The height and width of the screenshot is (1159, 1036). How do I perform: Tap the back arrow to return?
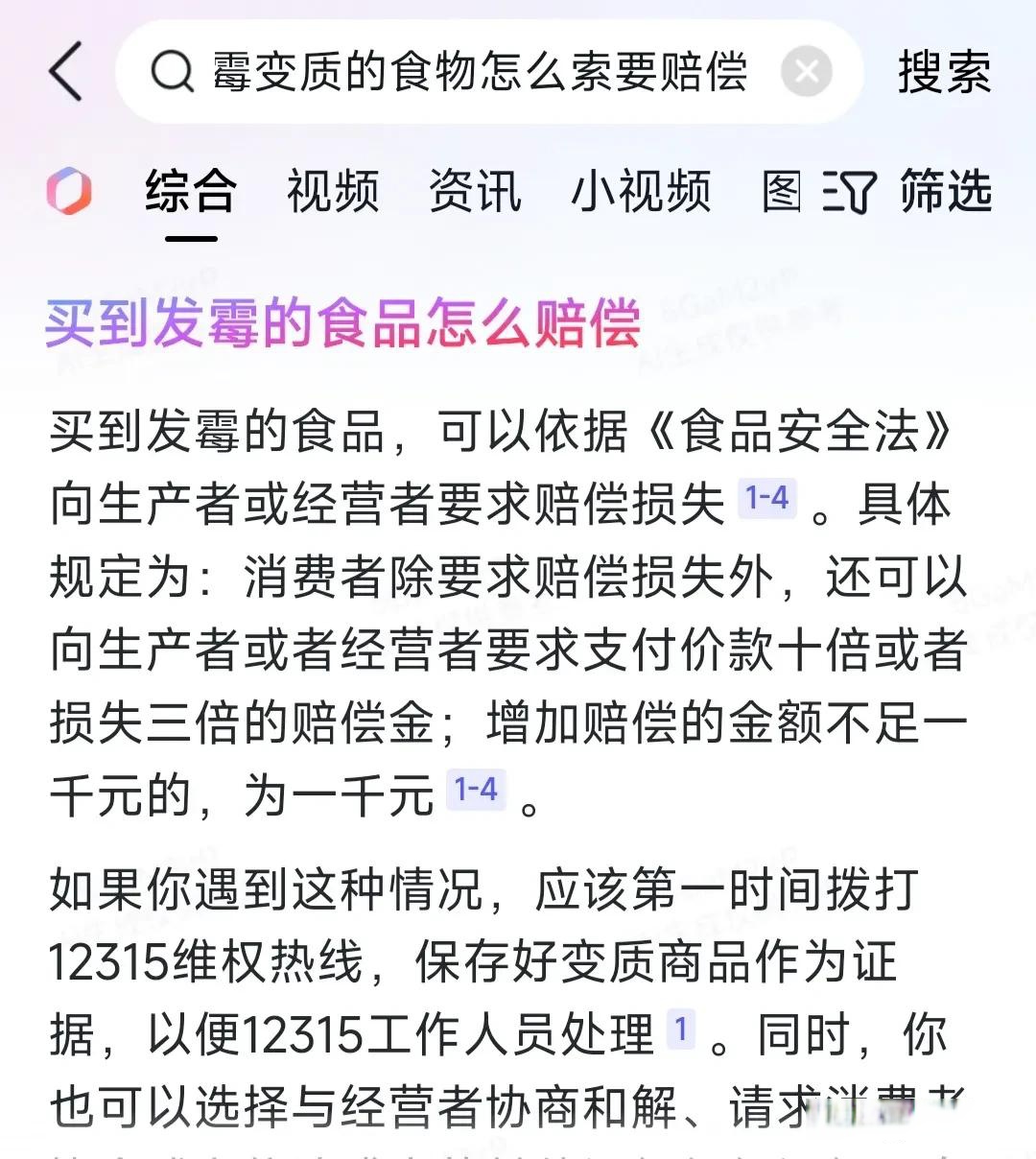[x=65, y=72]
